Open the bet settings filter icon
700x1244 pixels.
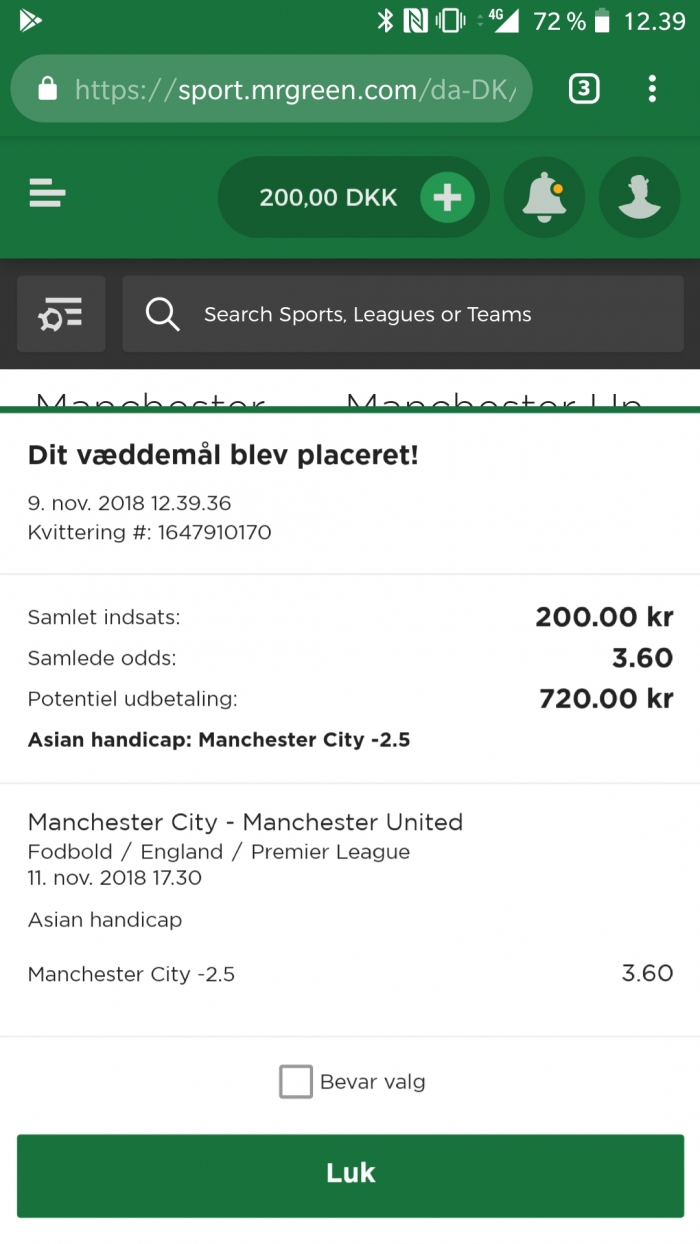(61, 314)
